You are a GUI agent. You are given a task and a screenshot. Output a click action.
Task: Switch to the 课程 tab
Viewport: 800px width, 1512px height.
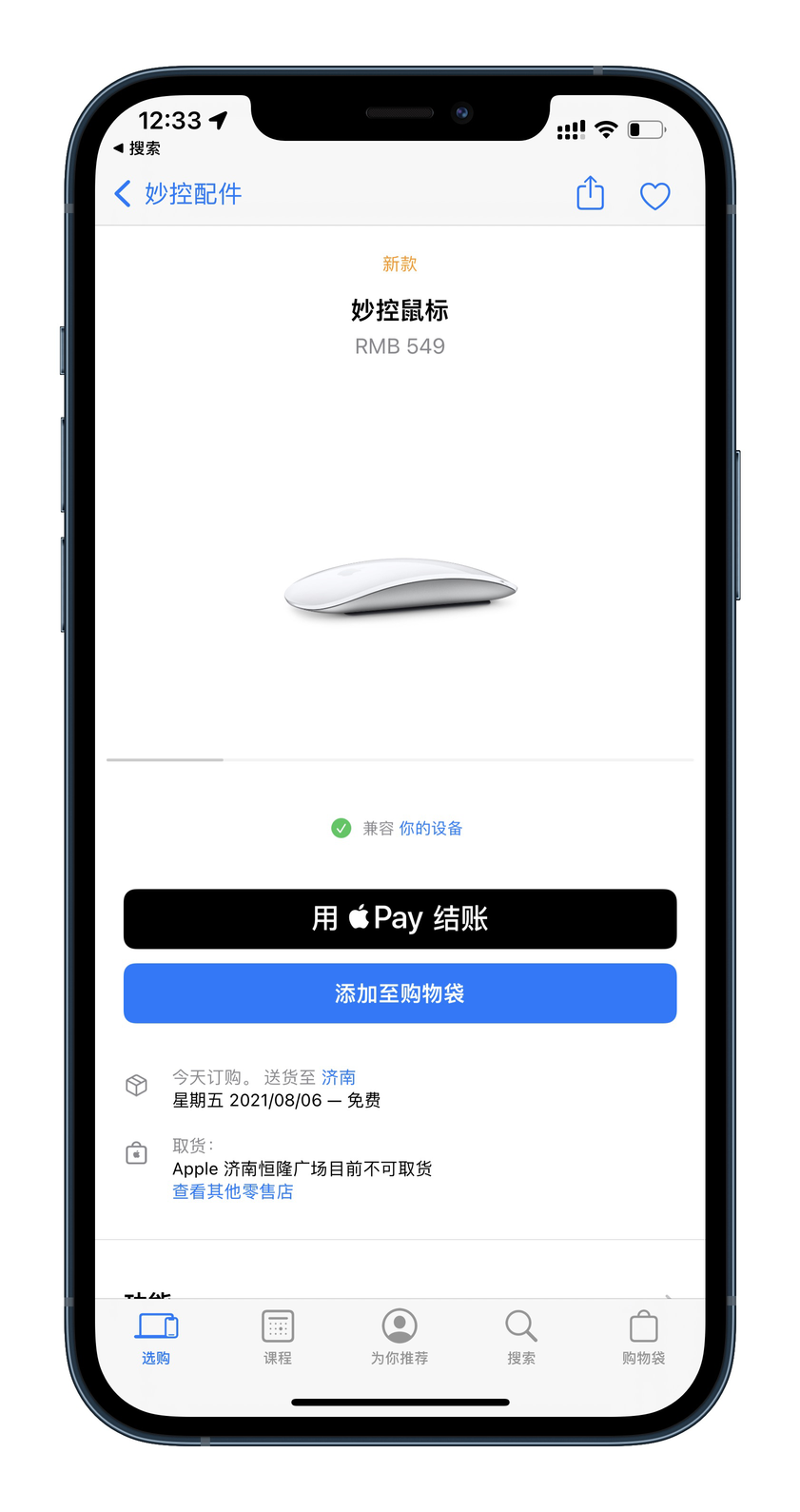pos(278,1338)
